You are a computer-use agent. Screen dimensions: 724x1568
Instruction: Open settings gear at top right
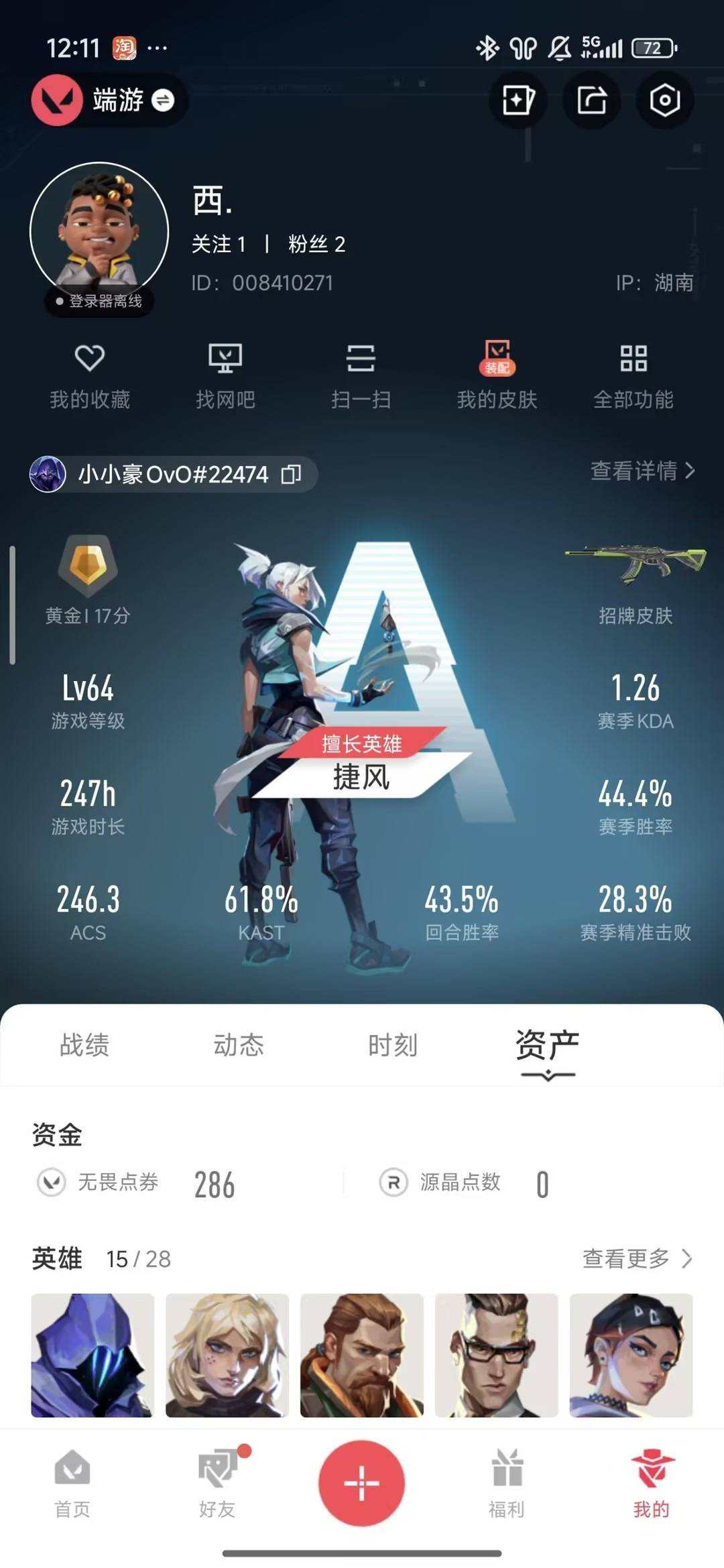click(x=664, y=99)
